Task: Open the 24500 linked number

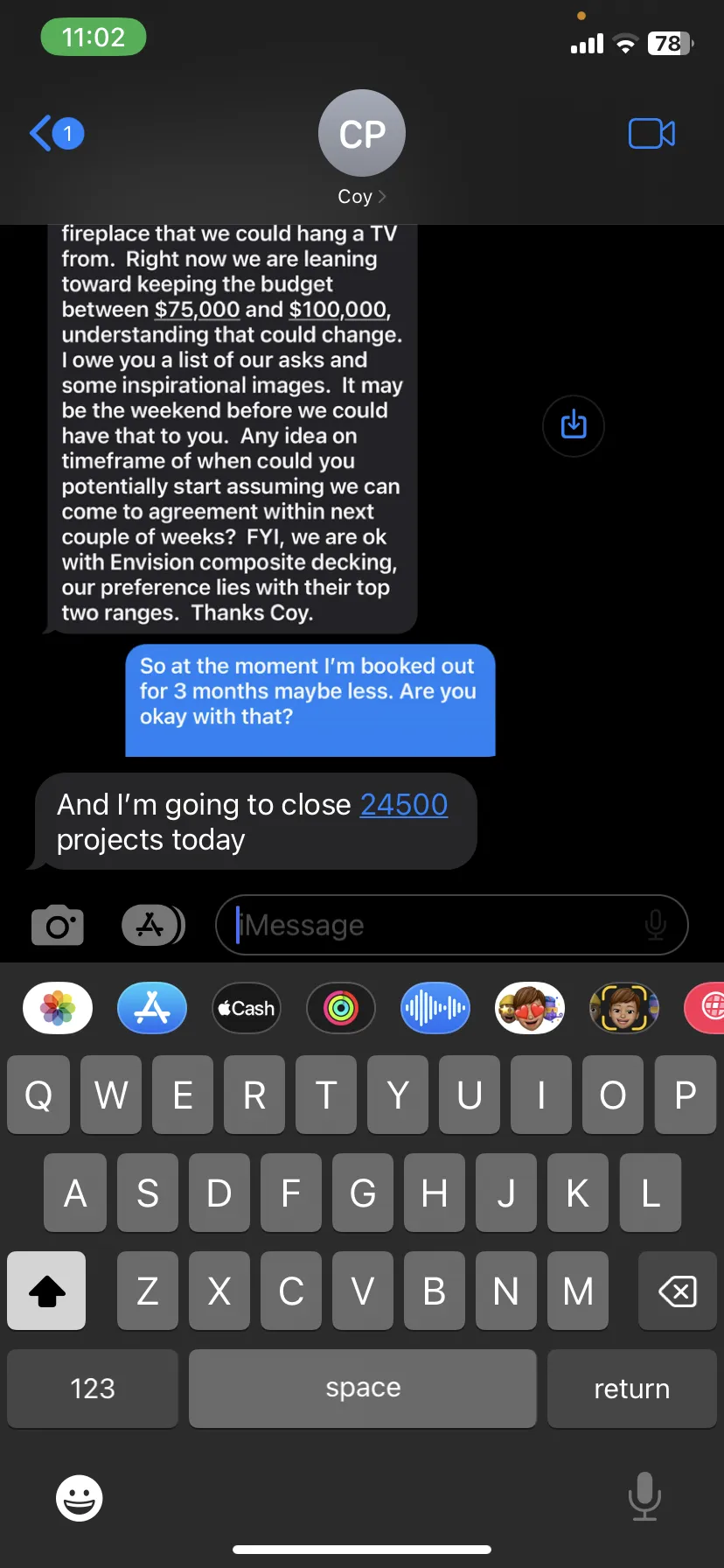Action: [x=403, y=804]
